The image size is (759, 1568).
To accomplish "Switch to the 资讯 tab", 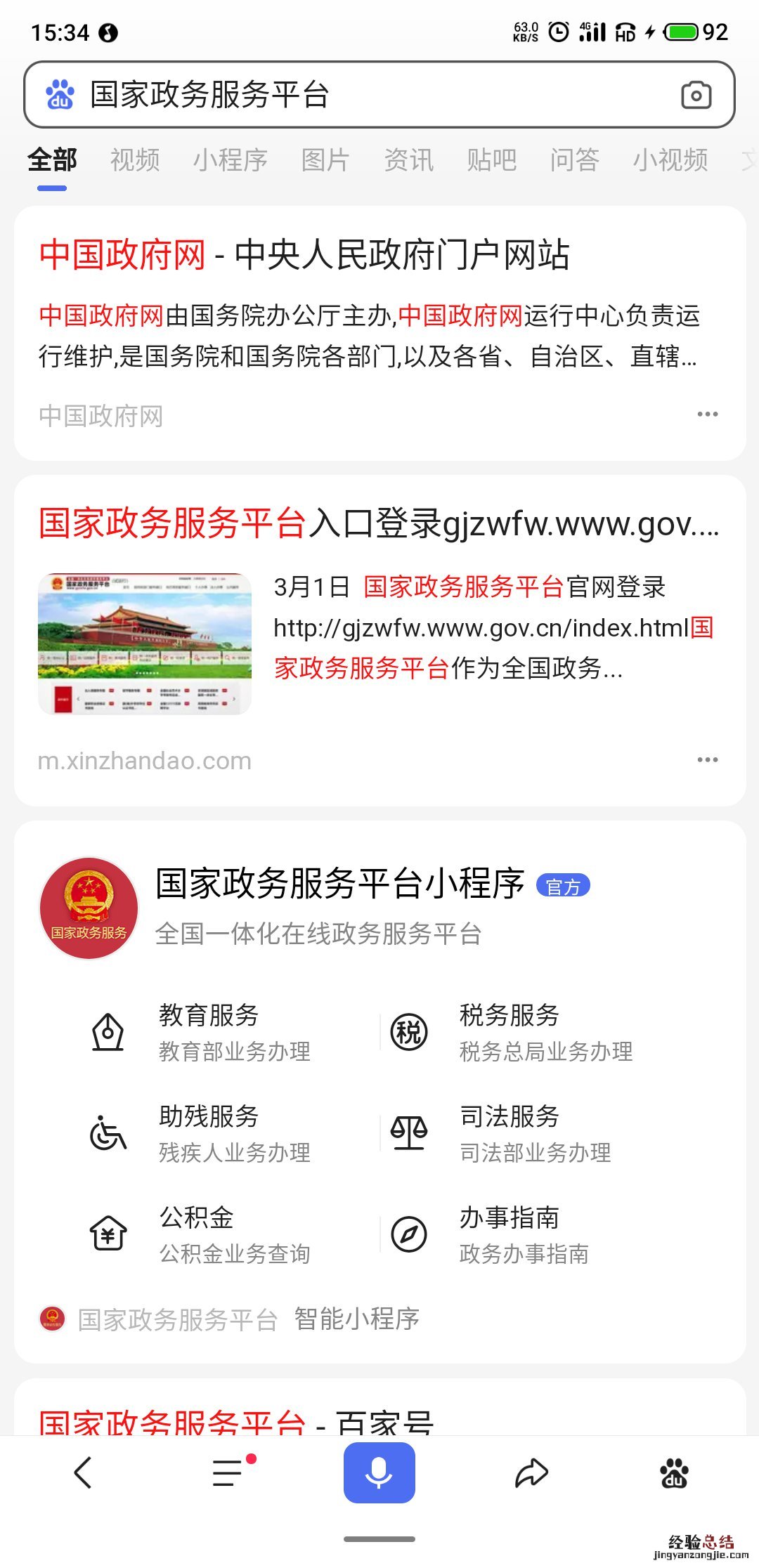I will [x=408, y=160].
